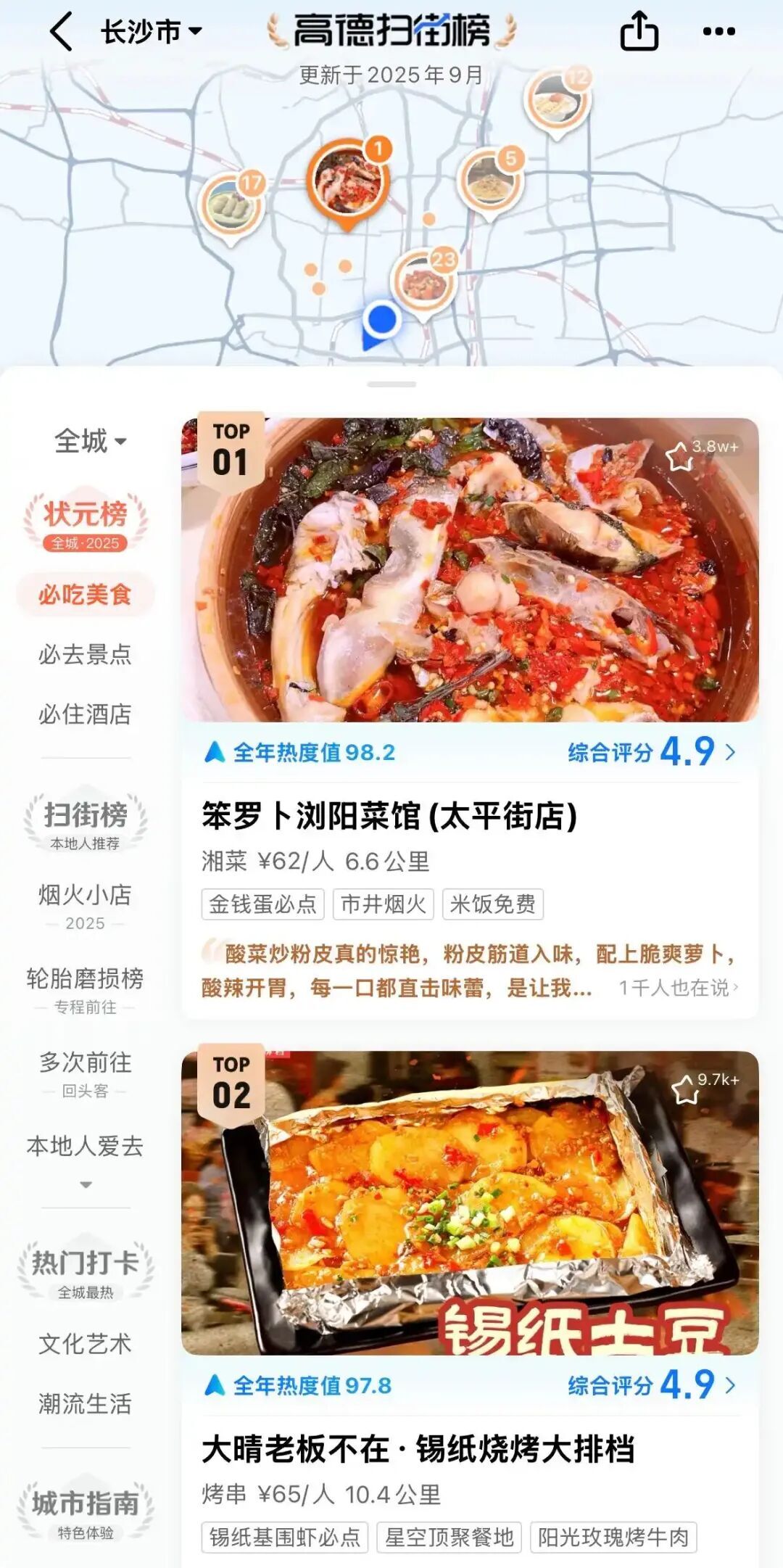View 1千人也在说 reviews for 笨罗卜浏阳菜馆
This screenshot has height=1568, width=783.
(x=678, y=988)
